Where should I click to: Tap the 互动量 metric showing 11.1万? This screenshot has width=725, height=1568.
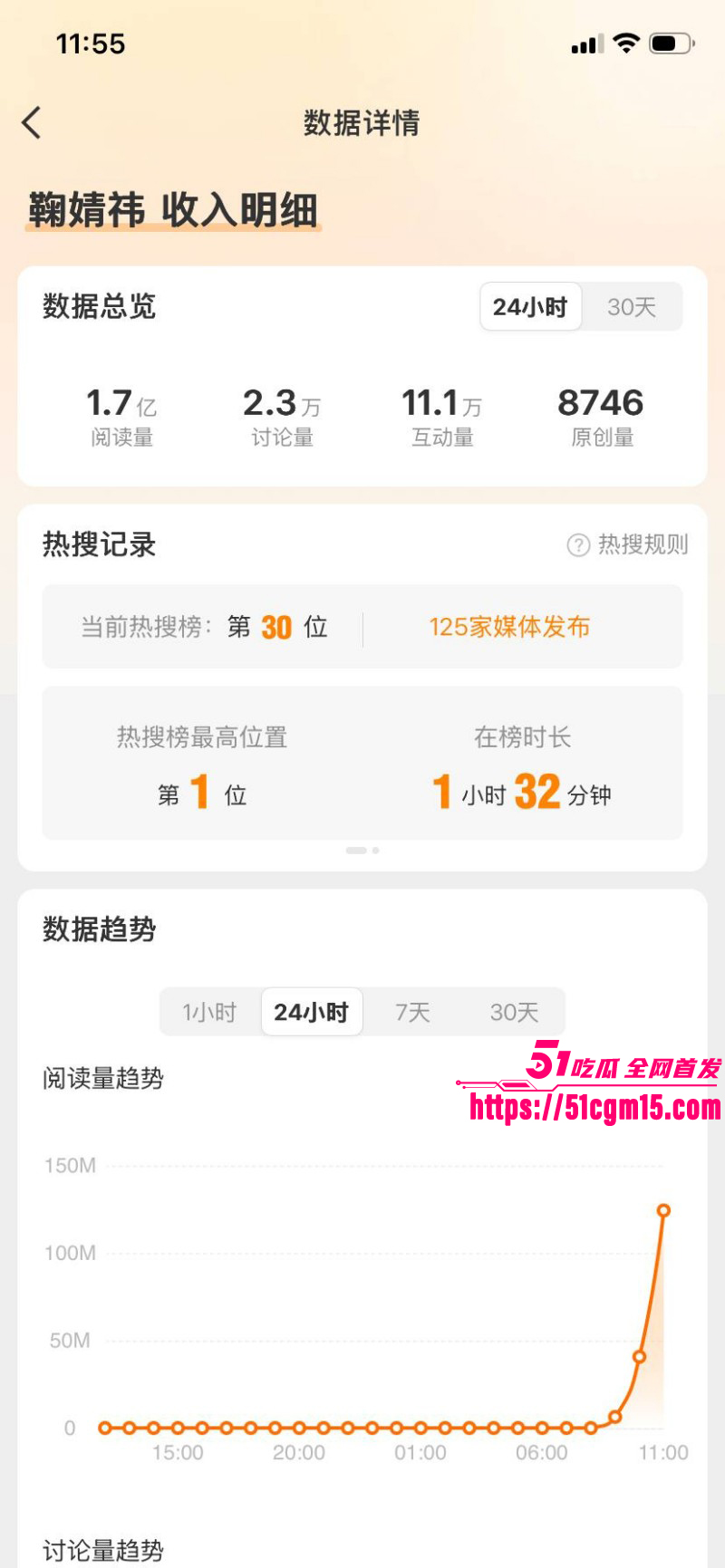[442, 415]
